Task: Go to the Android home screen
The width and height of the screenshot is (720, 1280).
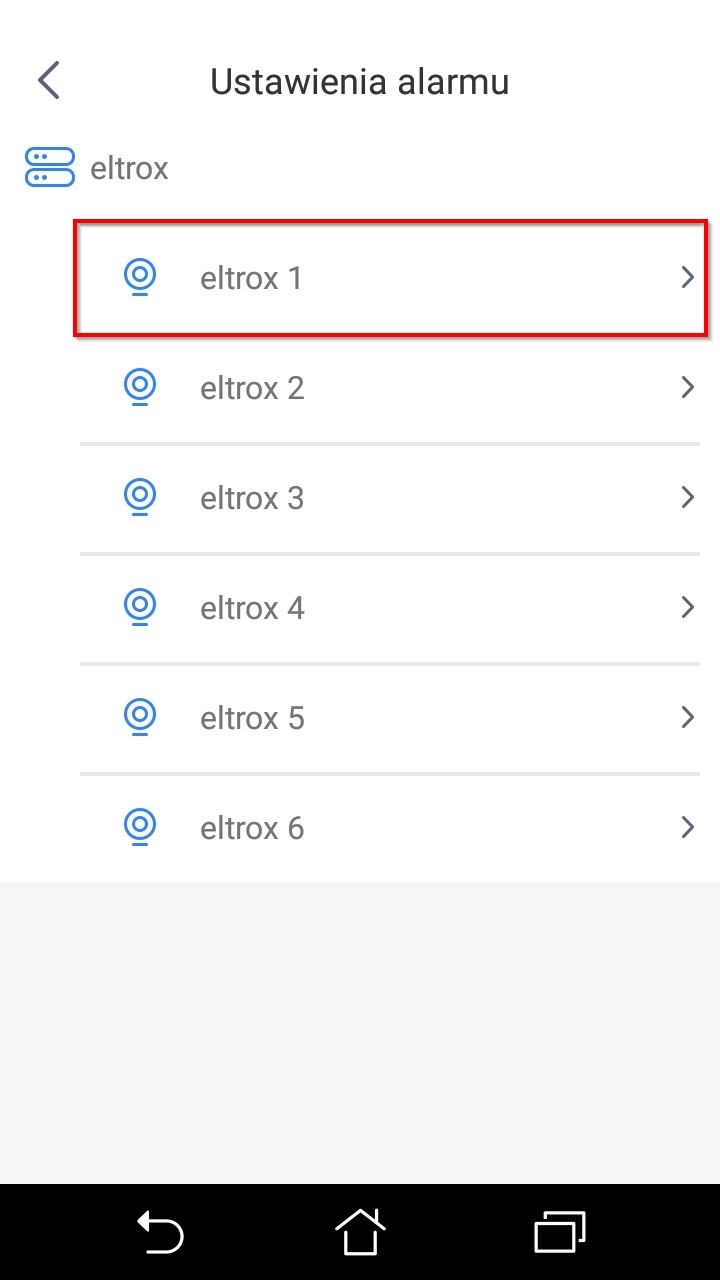Action: pyautogui.click(x=360, y=1232)
